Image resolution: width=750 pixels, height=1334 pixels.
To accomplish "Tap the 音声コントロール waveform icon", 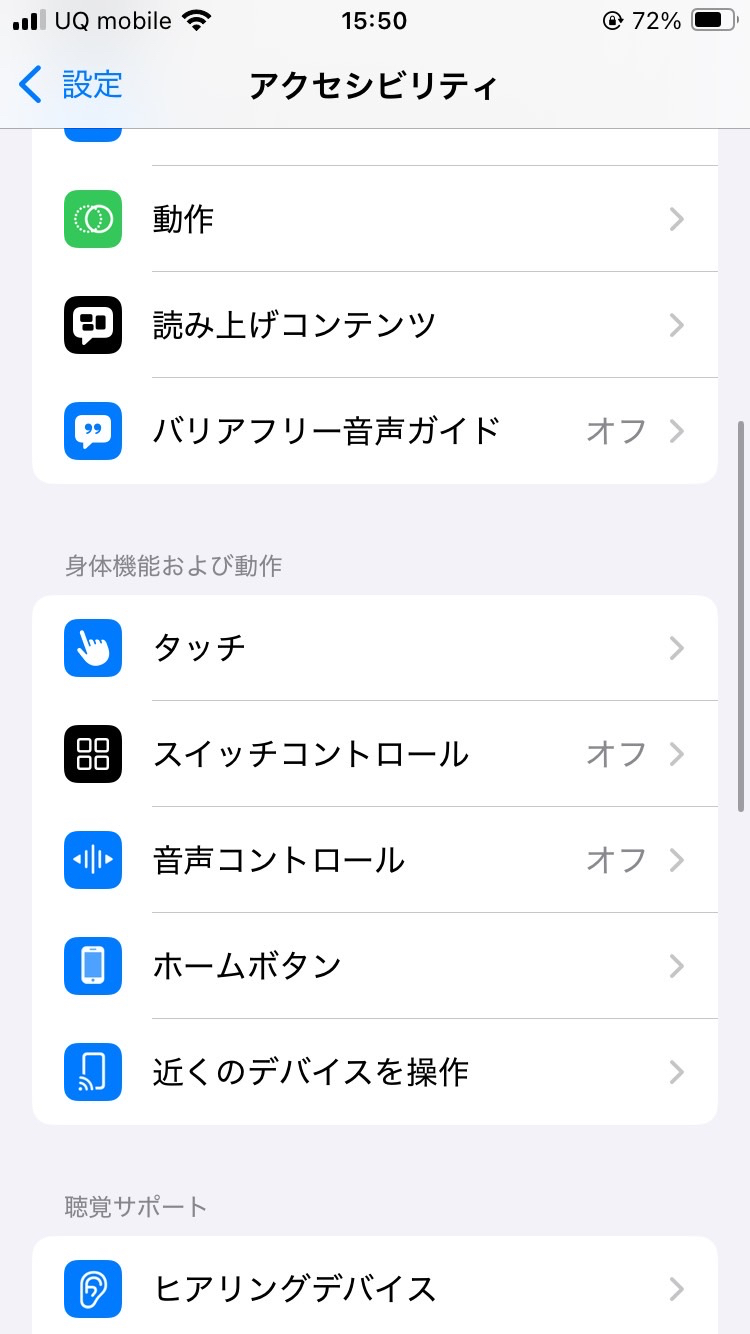I will click(x=92, y=860).
